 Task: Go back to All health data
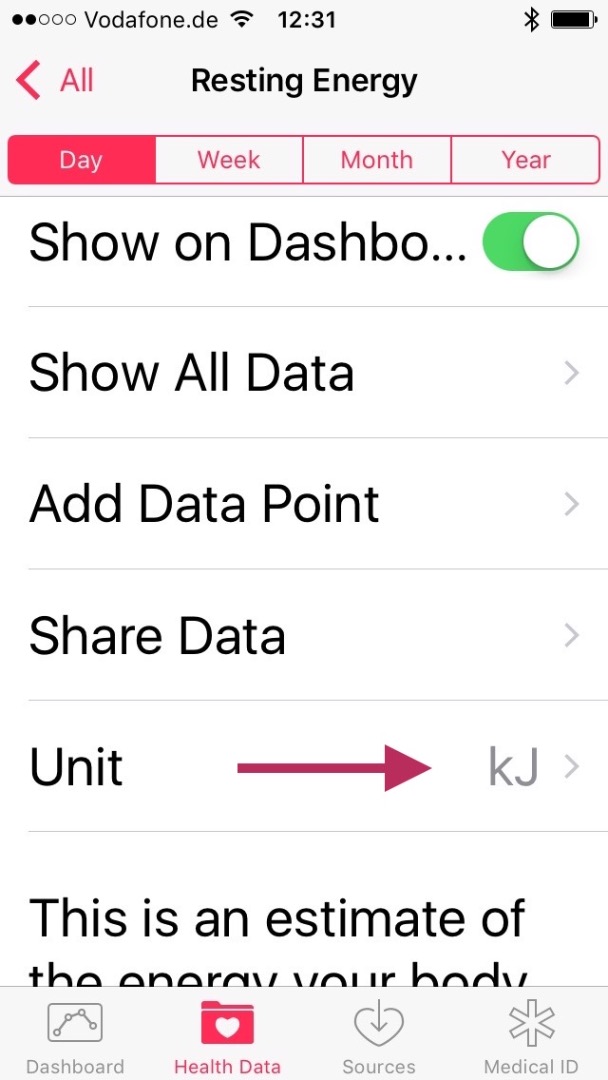coord(55,81)
